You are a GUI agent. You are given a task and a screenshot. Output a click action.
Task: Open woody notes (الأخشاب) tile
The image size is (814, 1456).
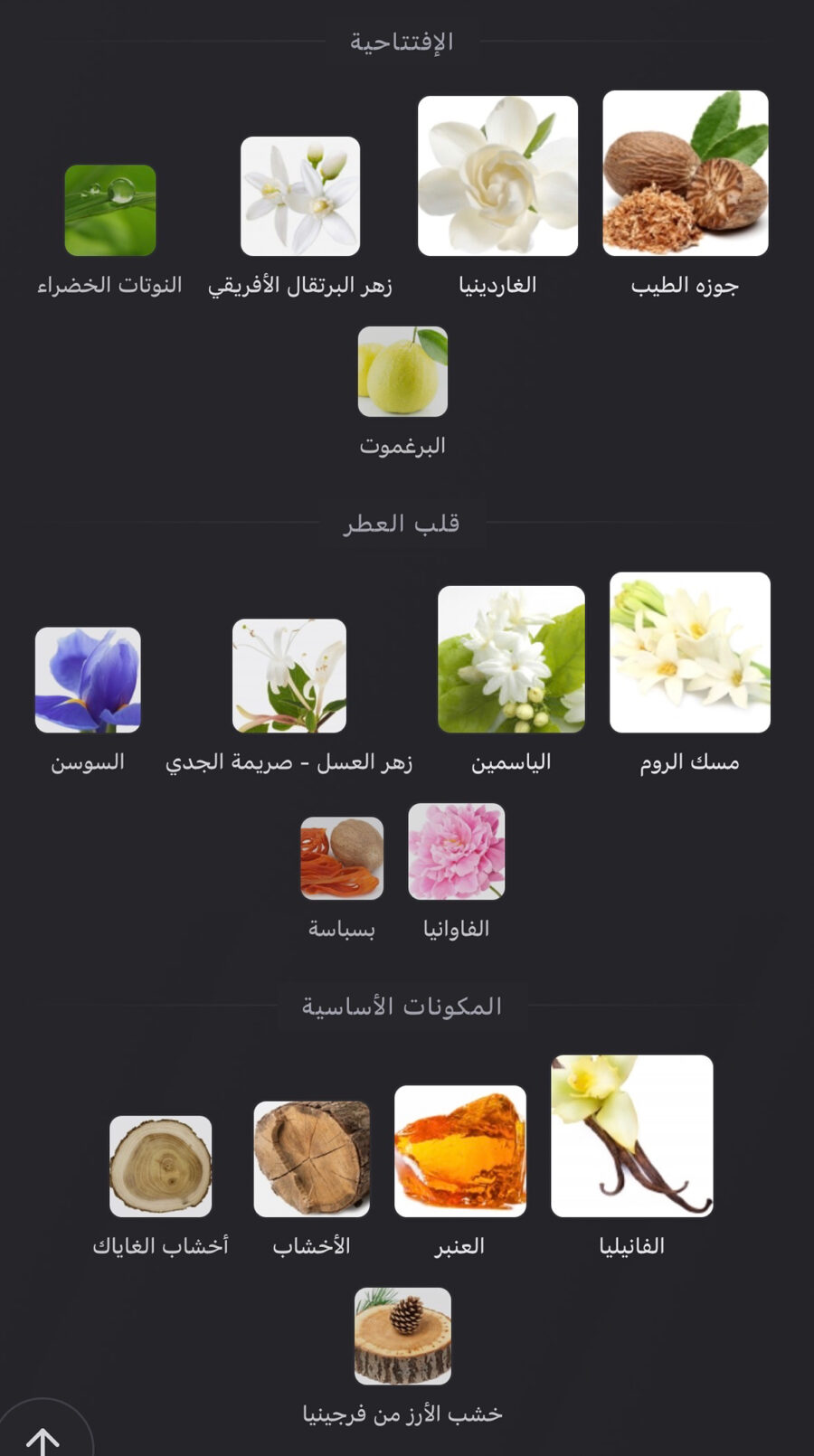coord(312,1158)
